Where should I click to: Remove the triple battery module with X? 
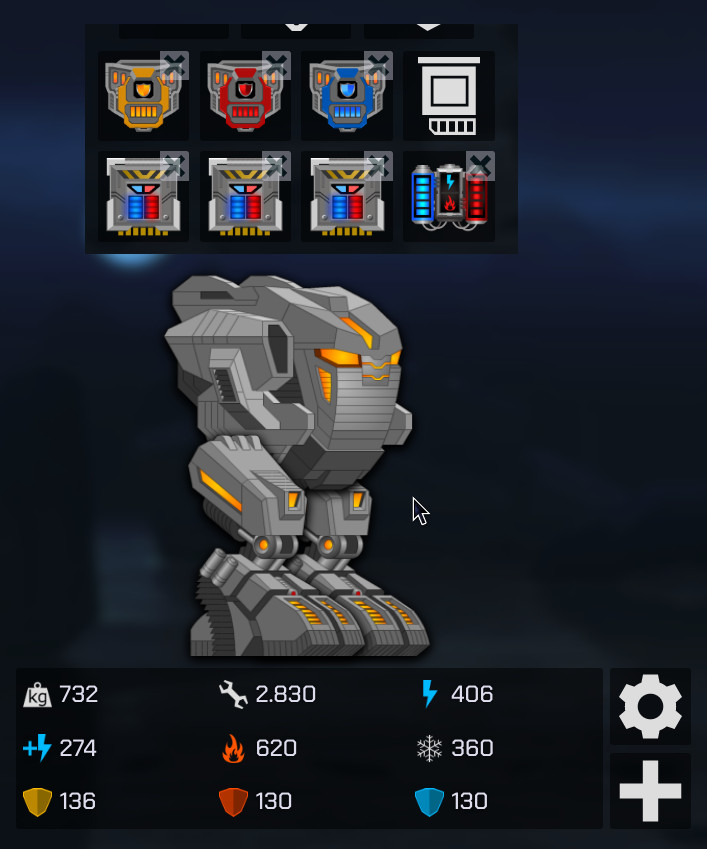(x=480, y=165)
